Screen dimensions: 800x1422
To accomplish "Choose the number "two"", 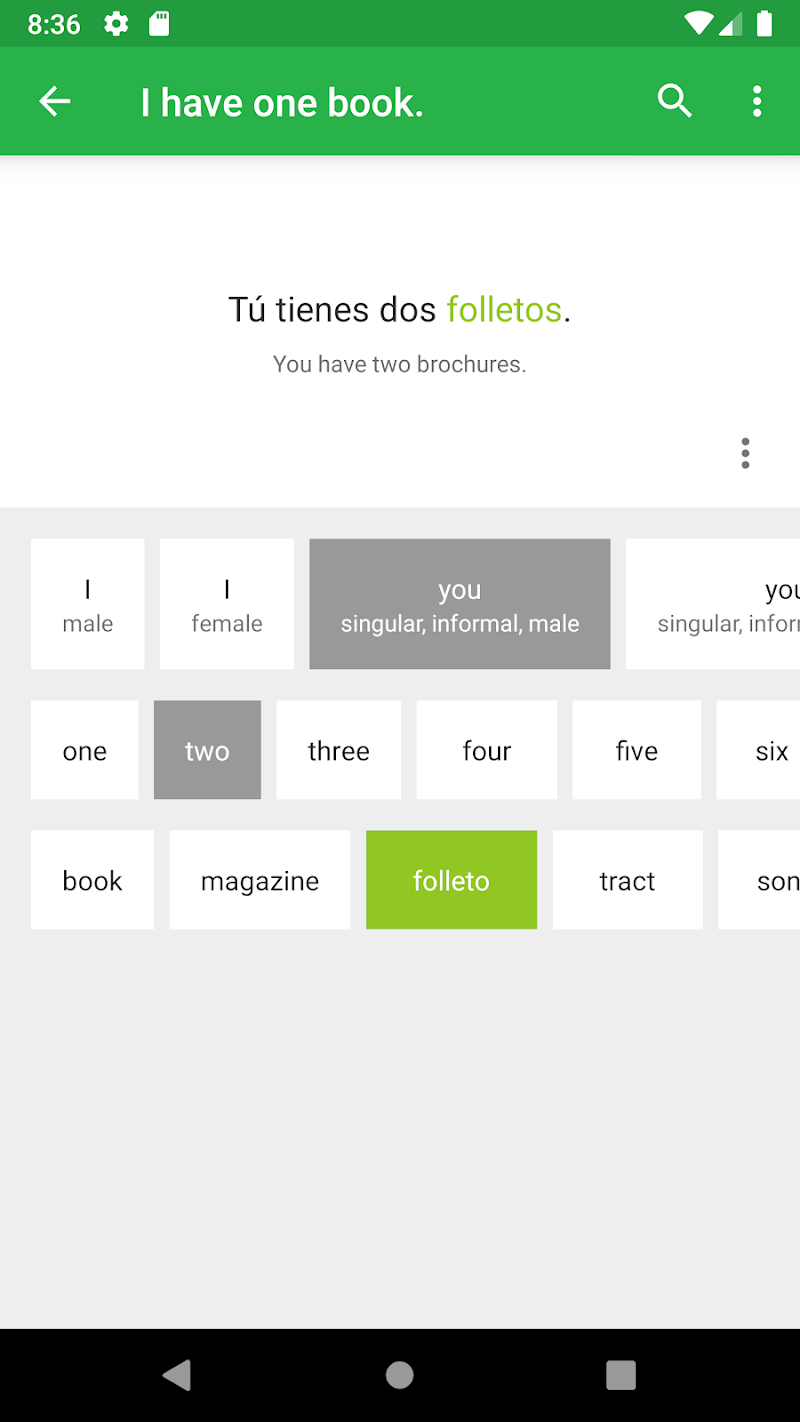I will pyautogui.click(x=207, y=750).
